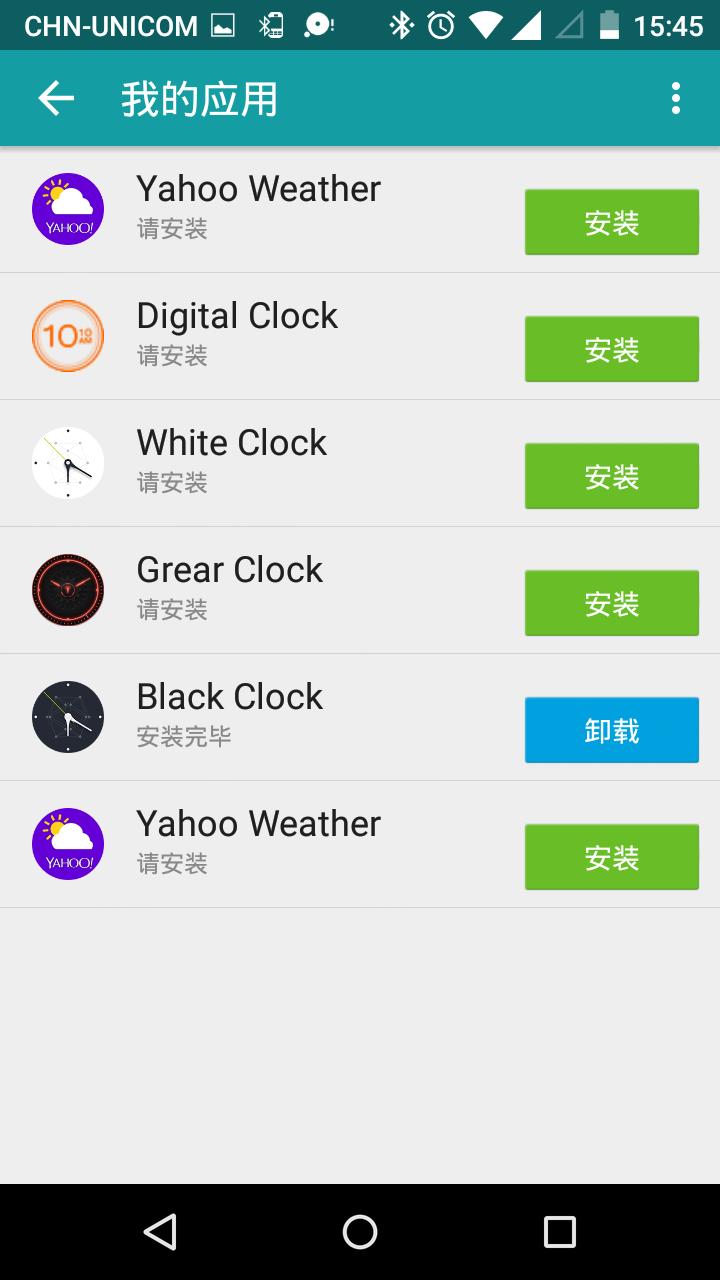
Task: Tap the battery icon in status bar
Action: (610, 25)
